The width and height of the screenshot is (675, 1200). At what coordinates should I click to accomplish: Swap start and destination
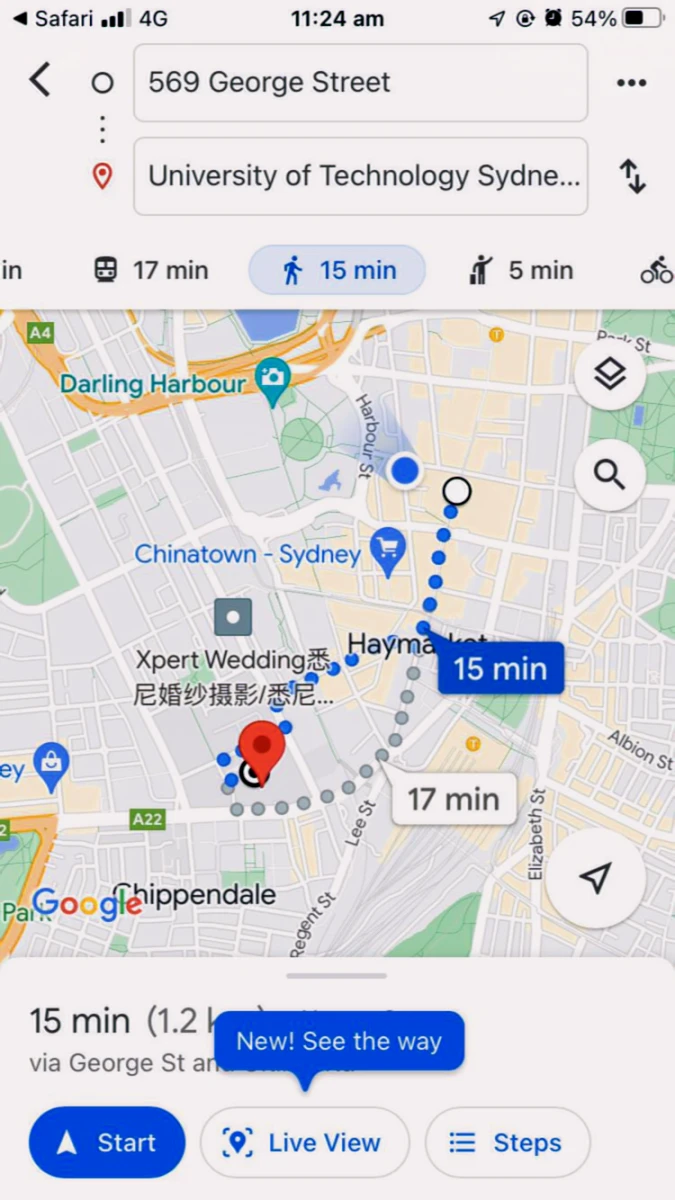tap(632, 176)
